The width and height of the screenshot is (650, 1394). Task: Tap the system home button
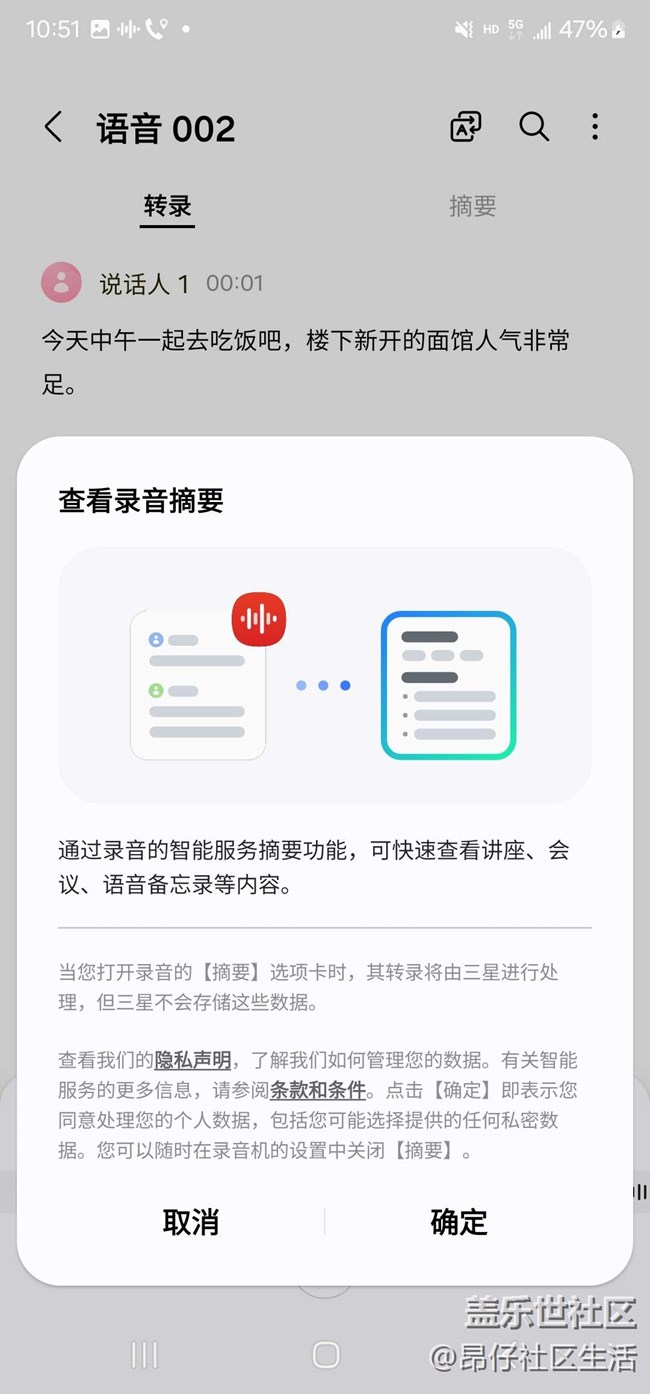(x=326, y=1355)
